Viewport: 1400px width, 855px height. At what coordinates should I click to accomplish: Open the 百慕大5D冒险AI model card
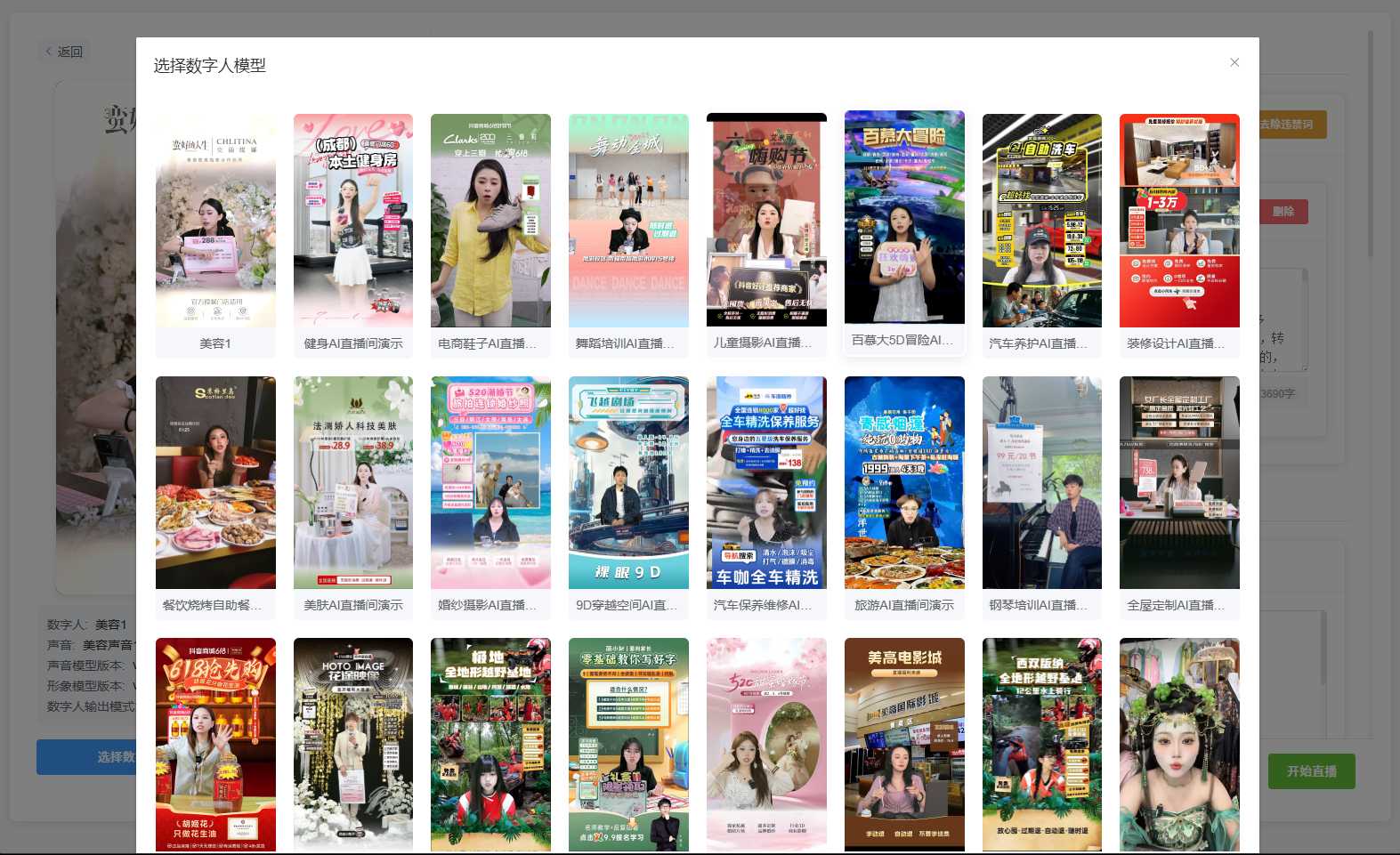[904, 218]
